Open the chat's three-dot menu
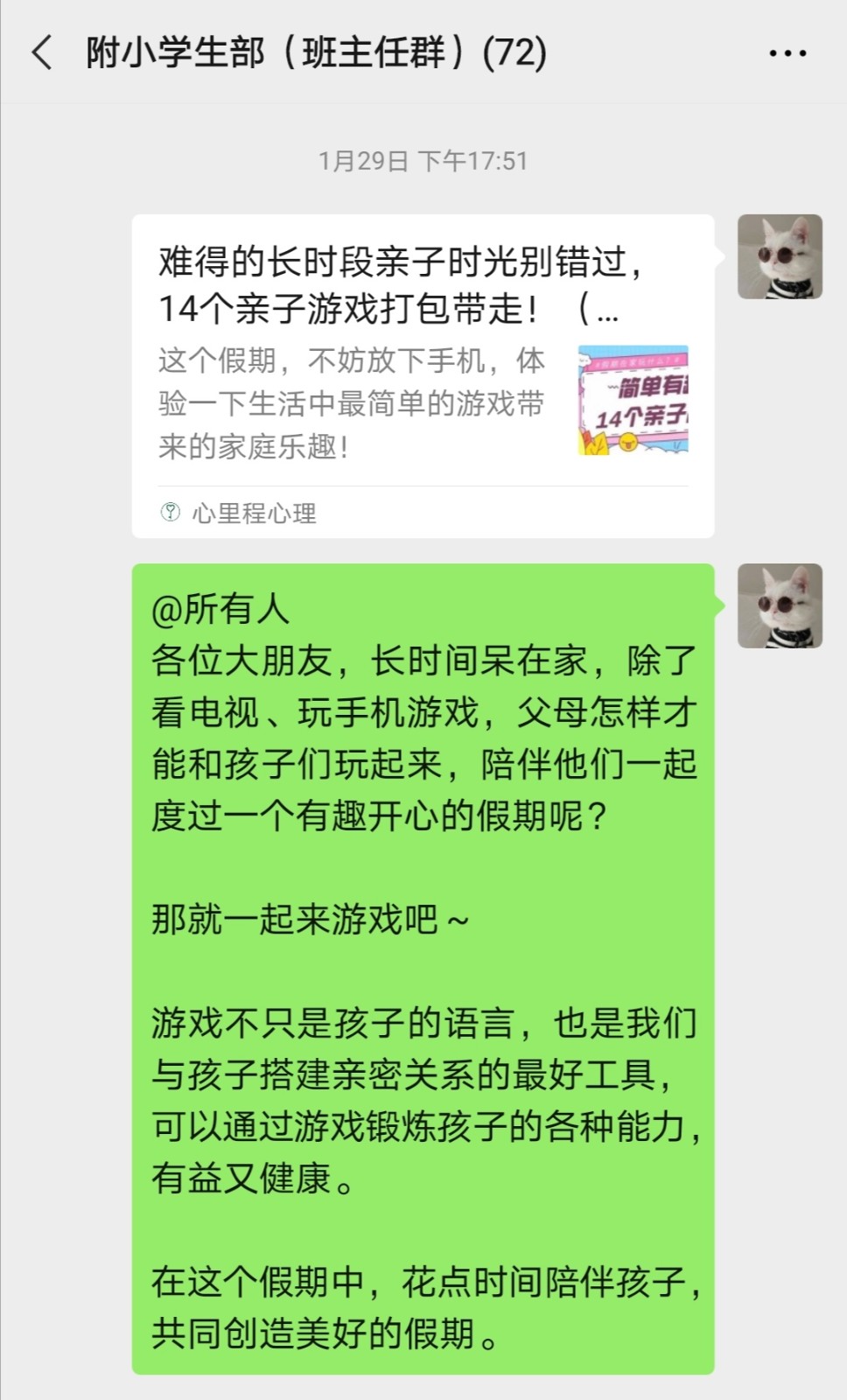 pos(787,53)
